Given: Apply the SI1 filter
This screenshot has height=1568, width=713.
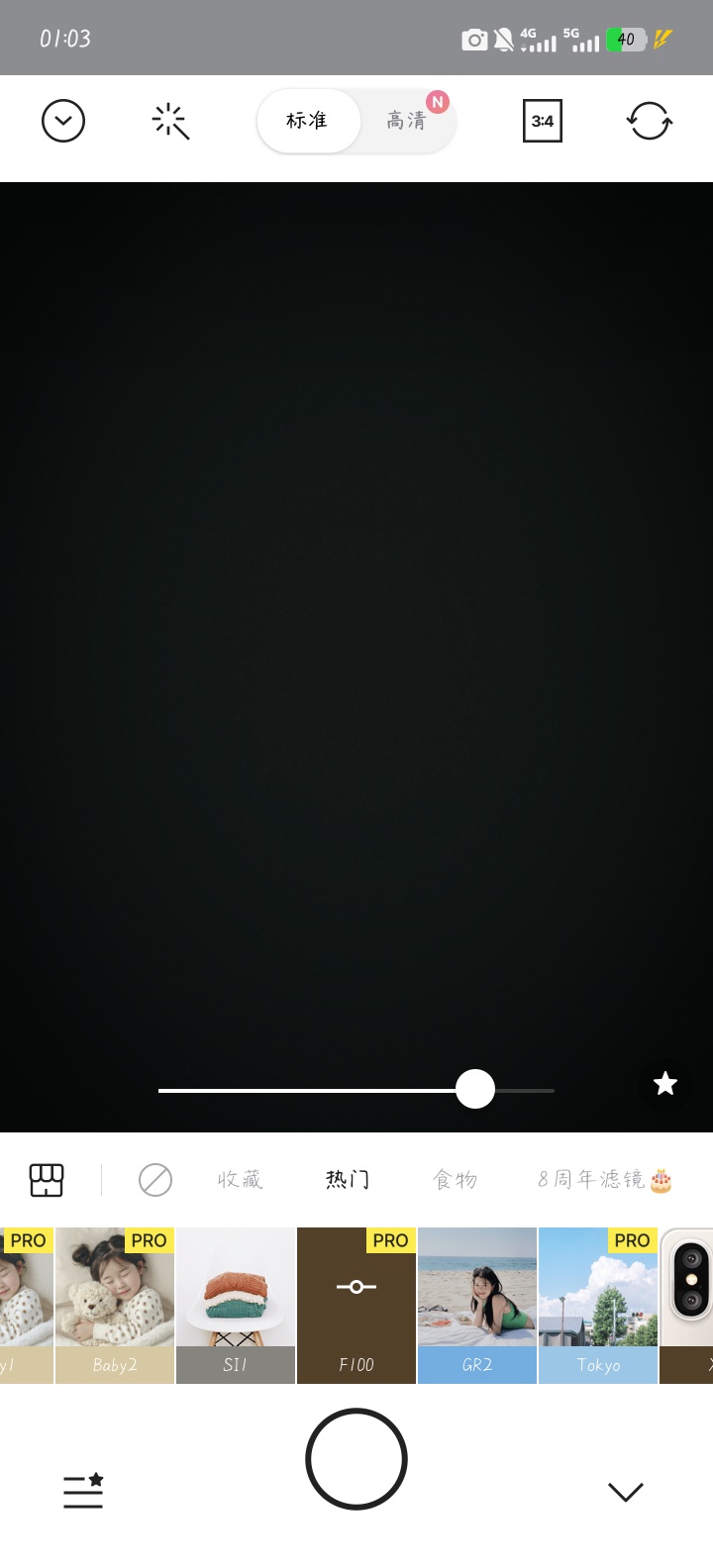Looking at the screenshot, I should pos(236,1305).
